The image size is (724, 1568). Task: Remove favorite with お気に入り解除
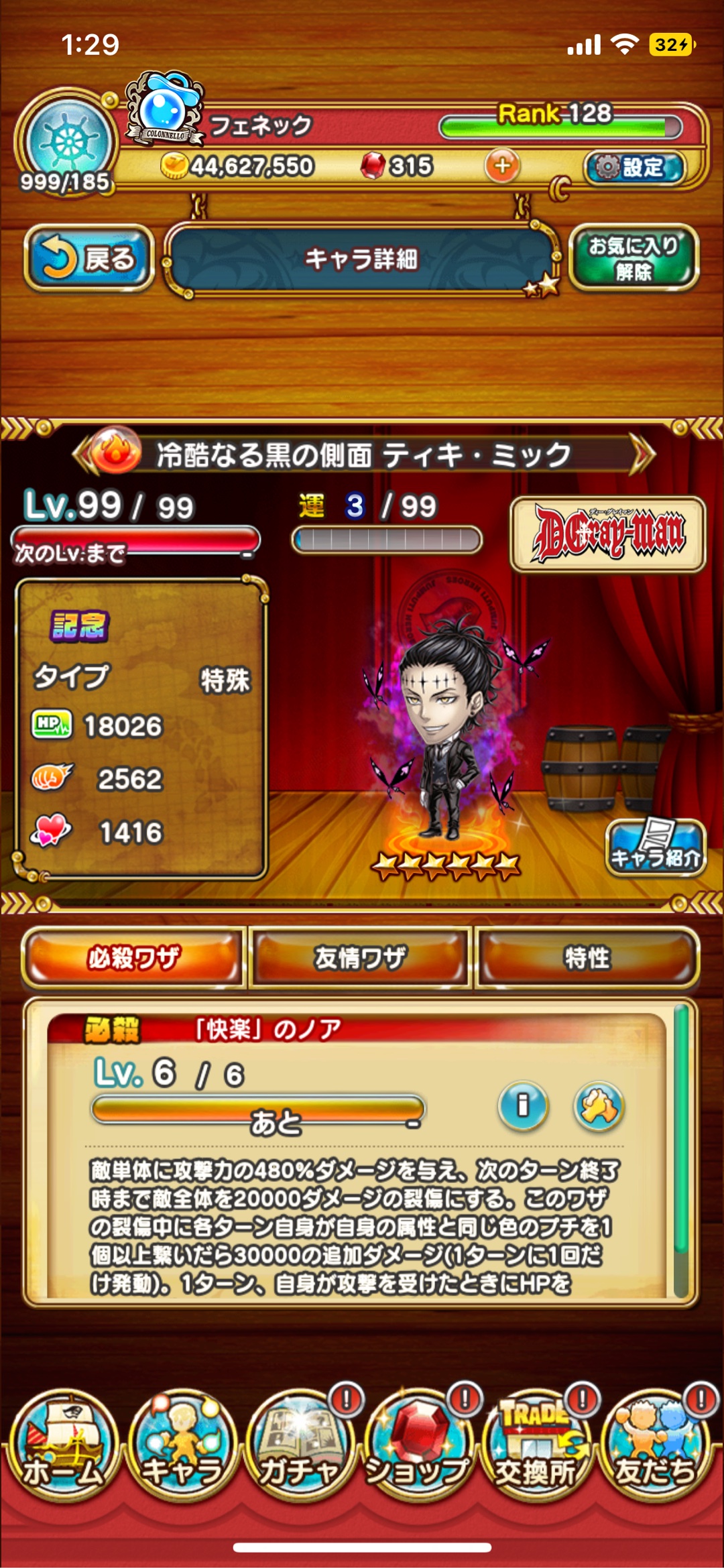pos(633,258)
